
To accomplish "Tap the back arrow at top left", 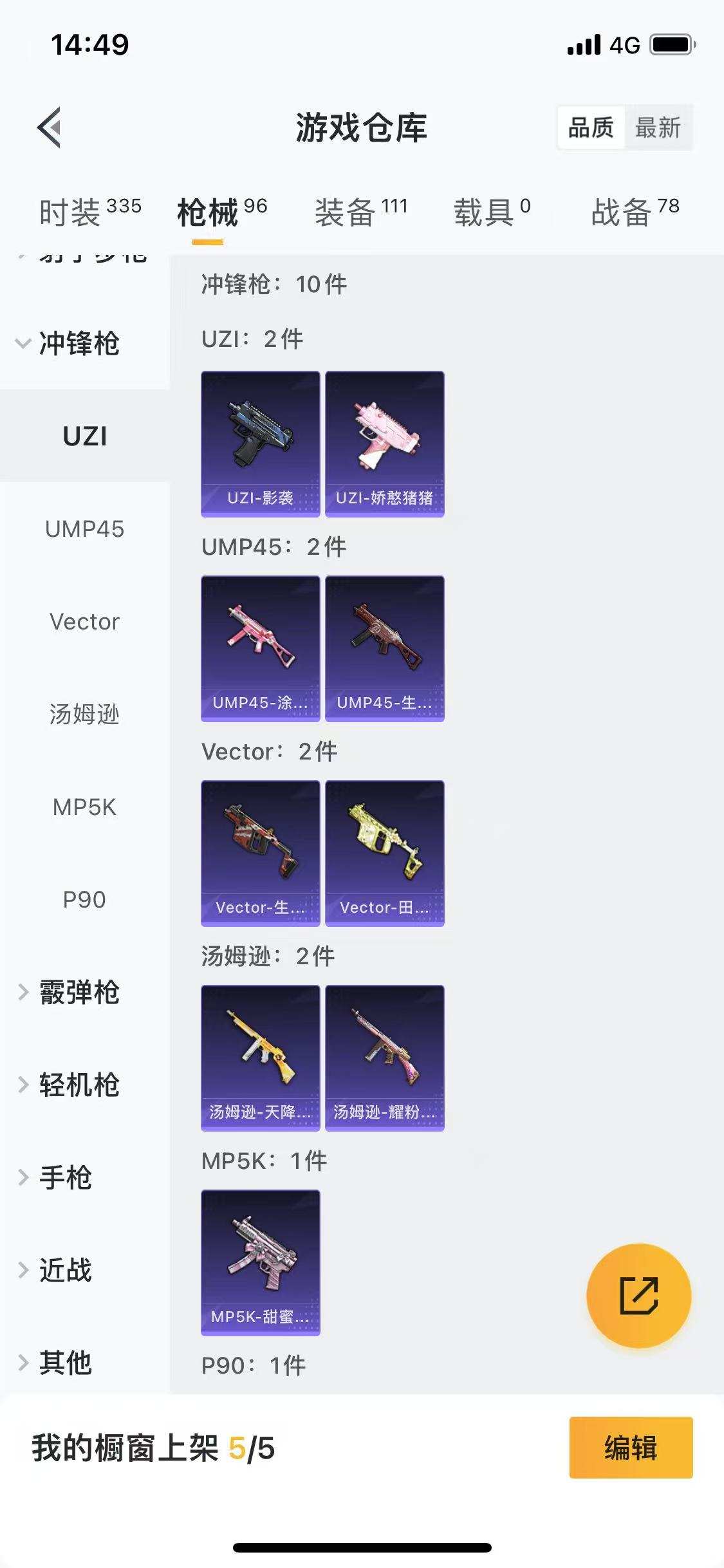I will pos(48,127).
